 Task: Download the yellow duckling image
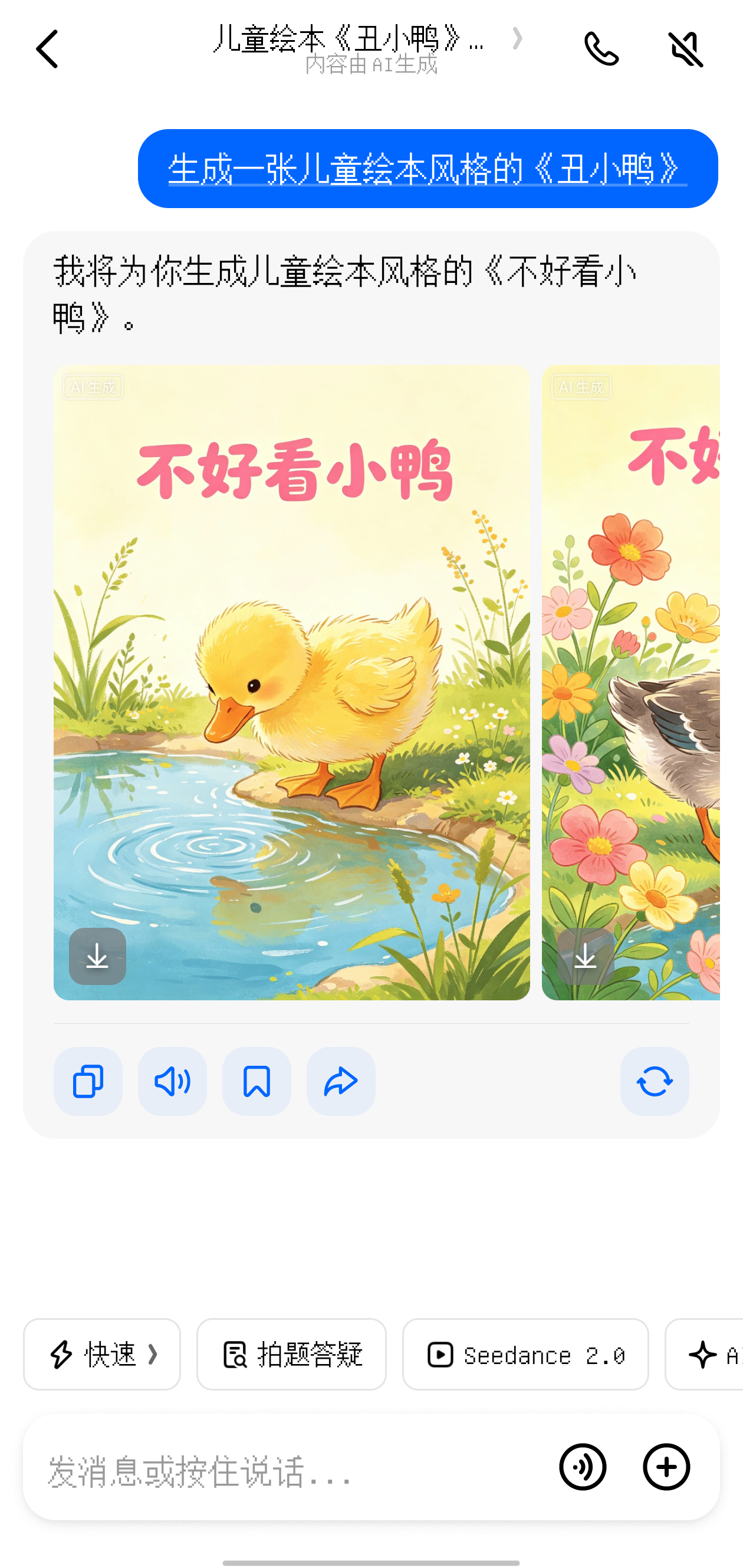pyautogui.click(x=97, y=956)
